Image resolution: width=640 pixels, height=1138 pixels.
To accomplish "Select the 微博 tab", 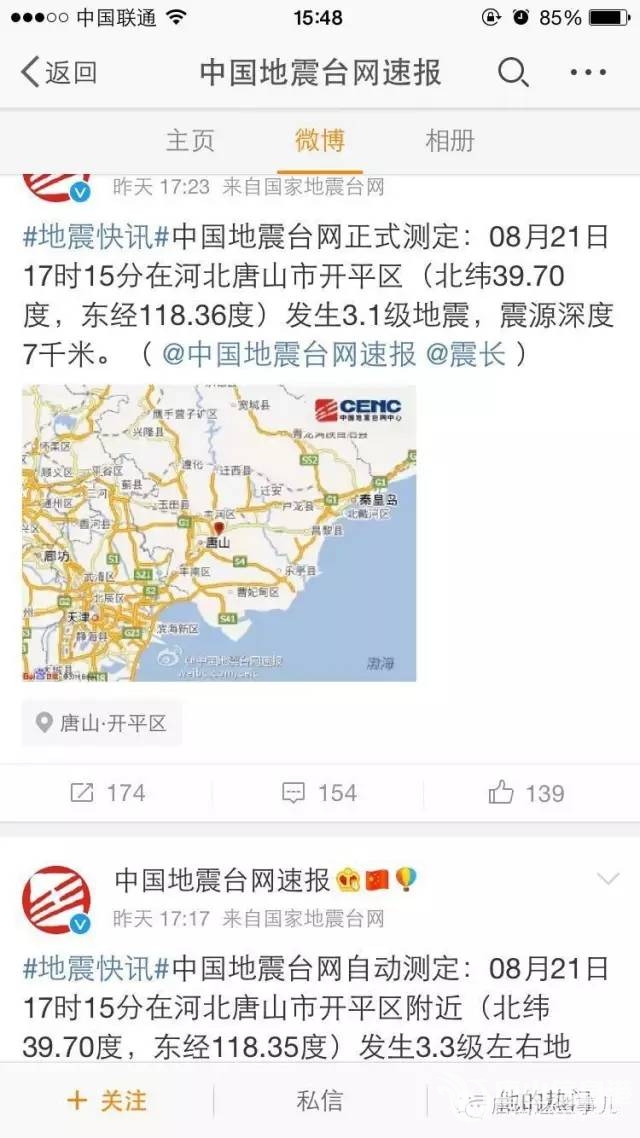I will tap(320, 140).
